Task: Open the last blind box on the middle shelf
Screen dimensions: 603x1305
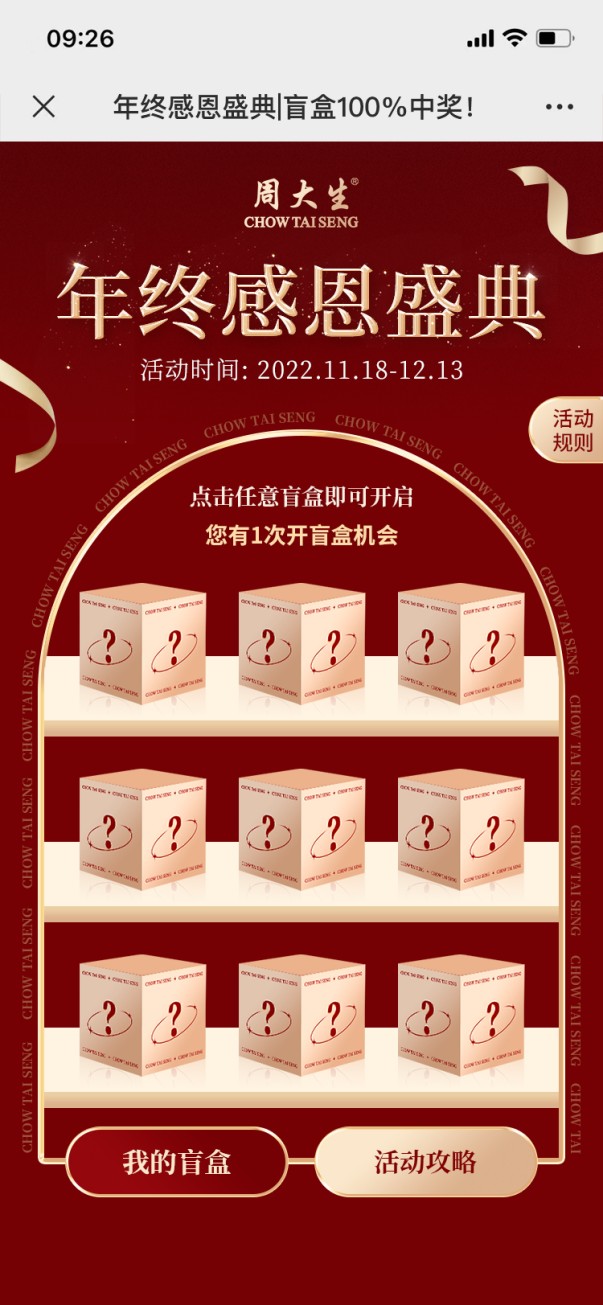Action: point(460,830)
